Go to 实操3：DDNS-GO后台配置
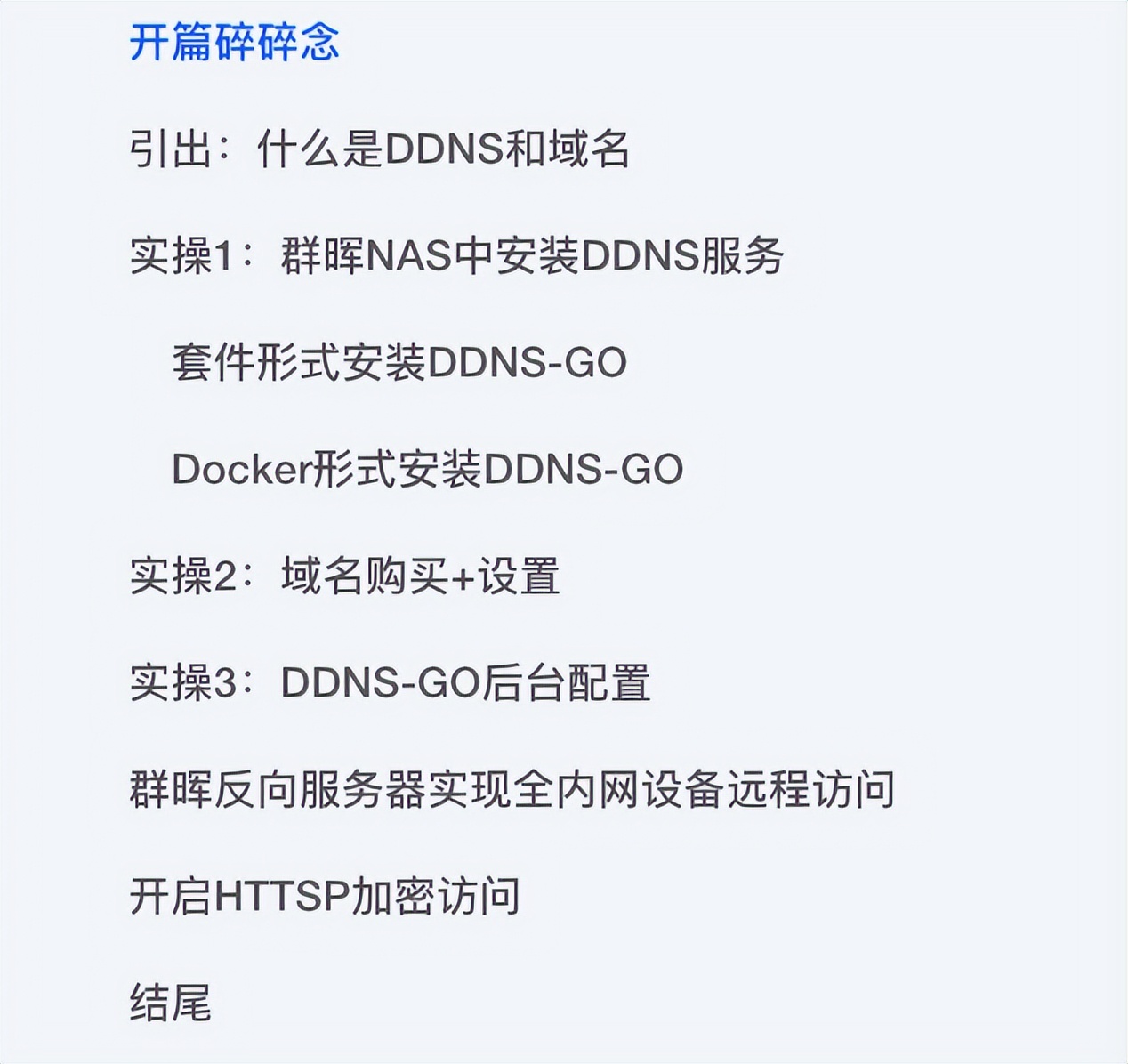Viewport: 1128px width, 1064px height. [x=390, y=683]
